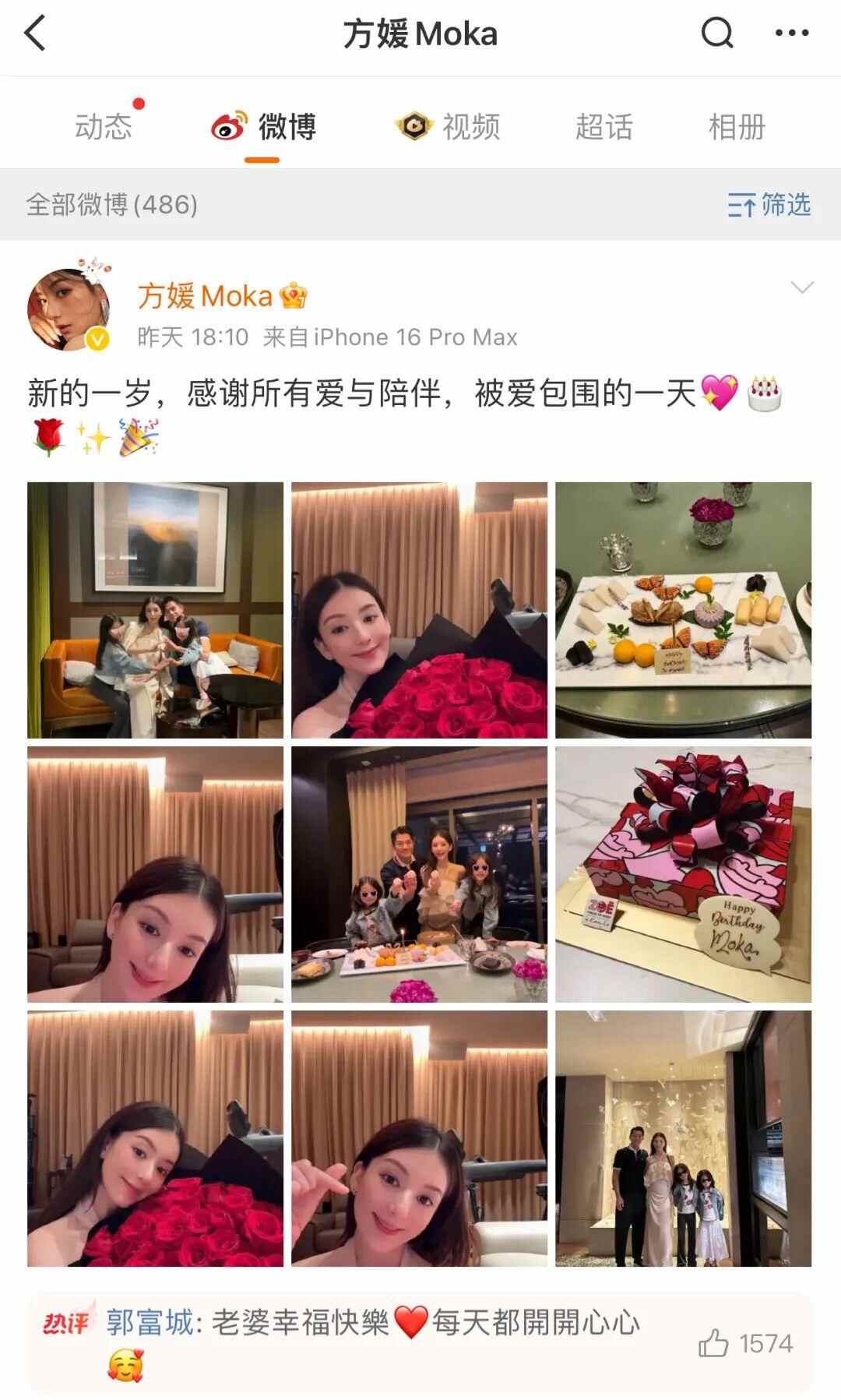Expand the post options chevron

click(x=801, y=287)
